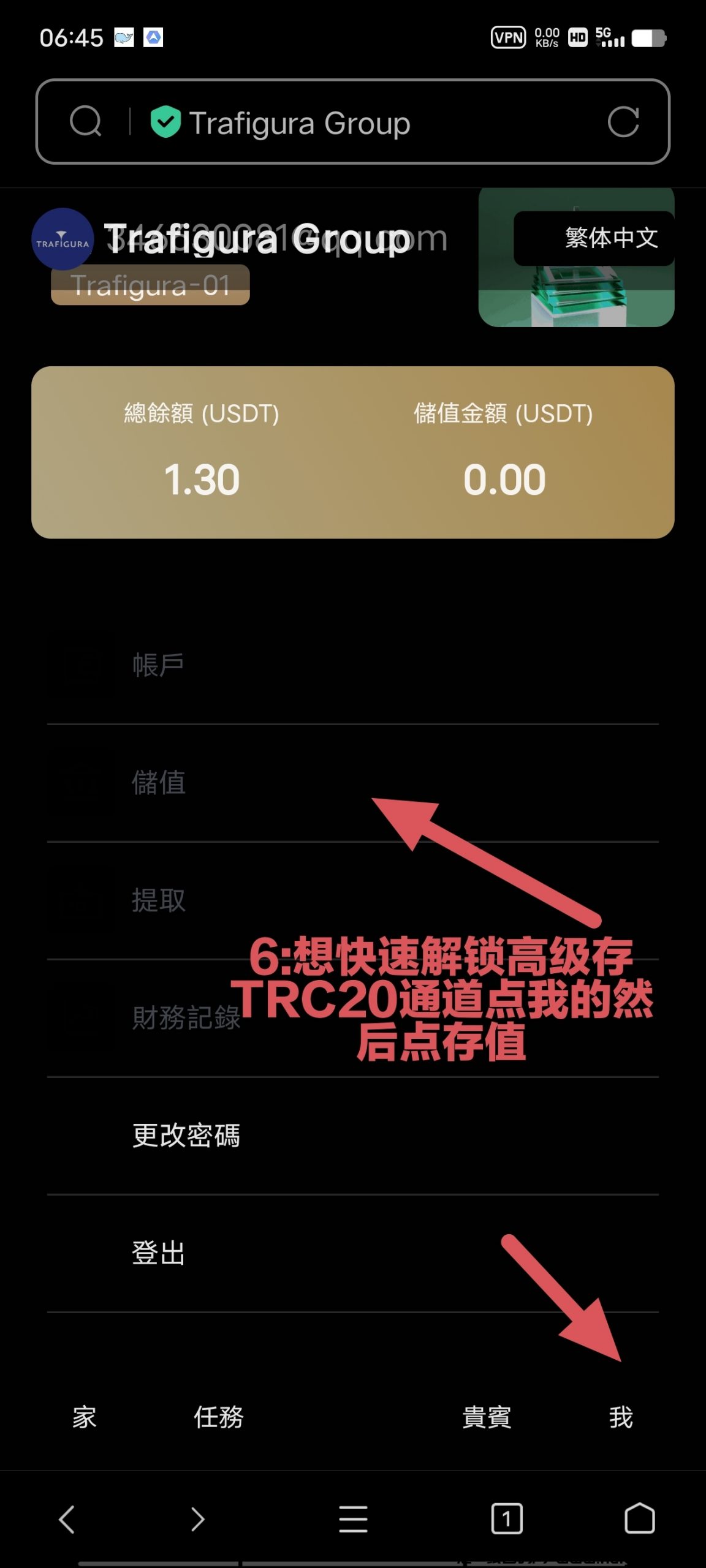Viewport: 706px width, 1568px height.
Task: Tap the browser home icon
Action: 638,1518
